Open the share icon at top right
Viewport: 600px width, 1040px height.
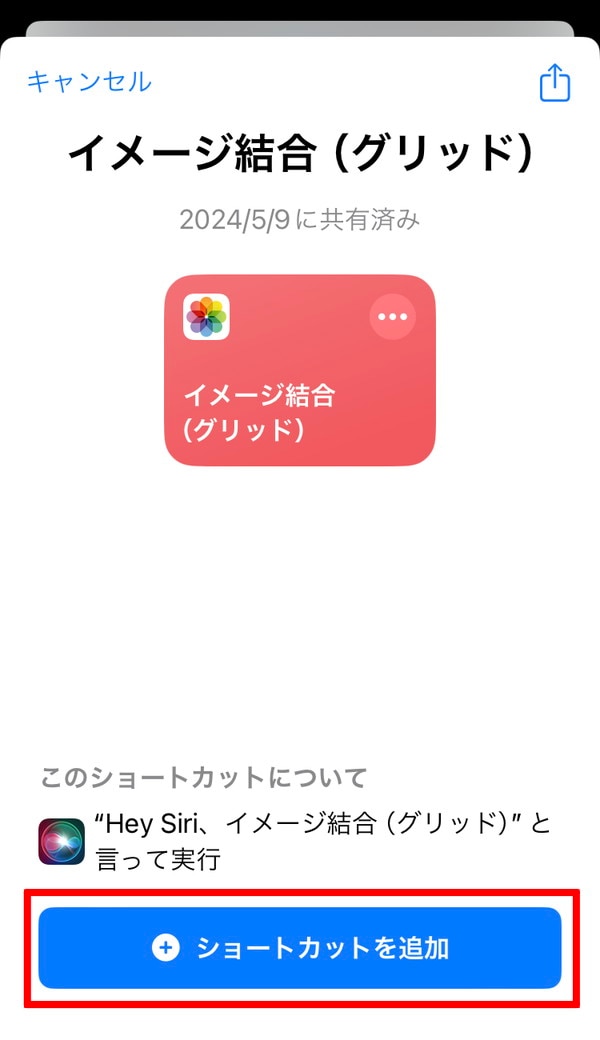(x=554, y=83)
